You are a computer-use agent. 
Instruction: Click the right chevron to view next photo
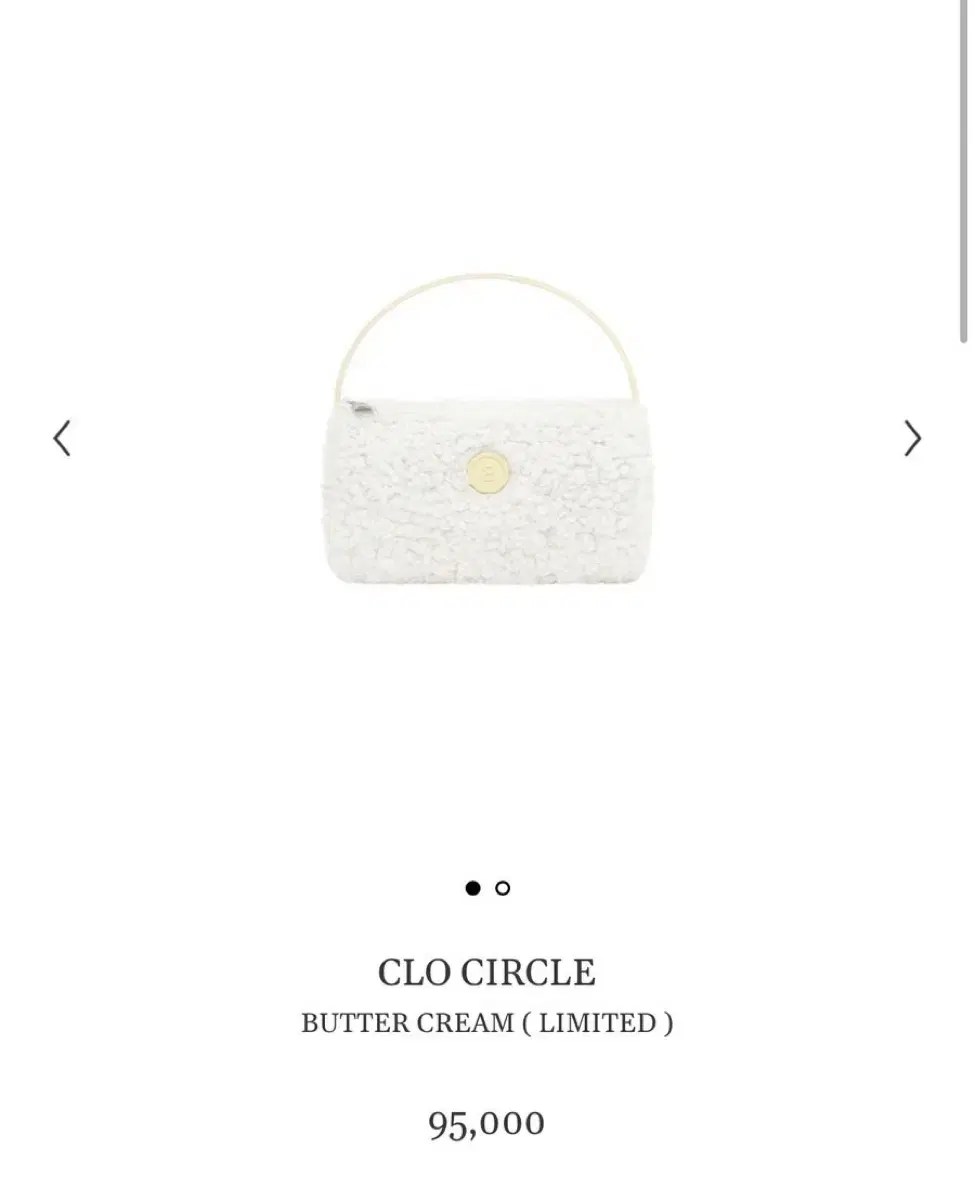tap(911, 438)
